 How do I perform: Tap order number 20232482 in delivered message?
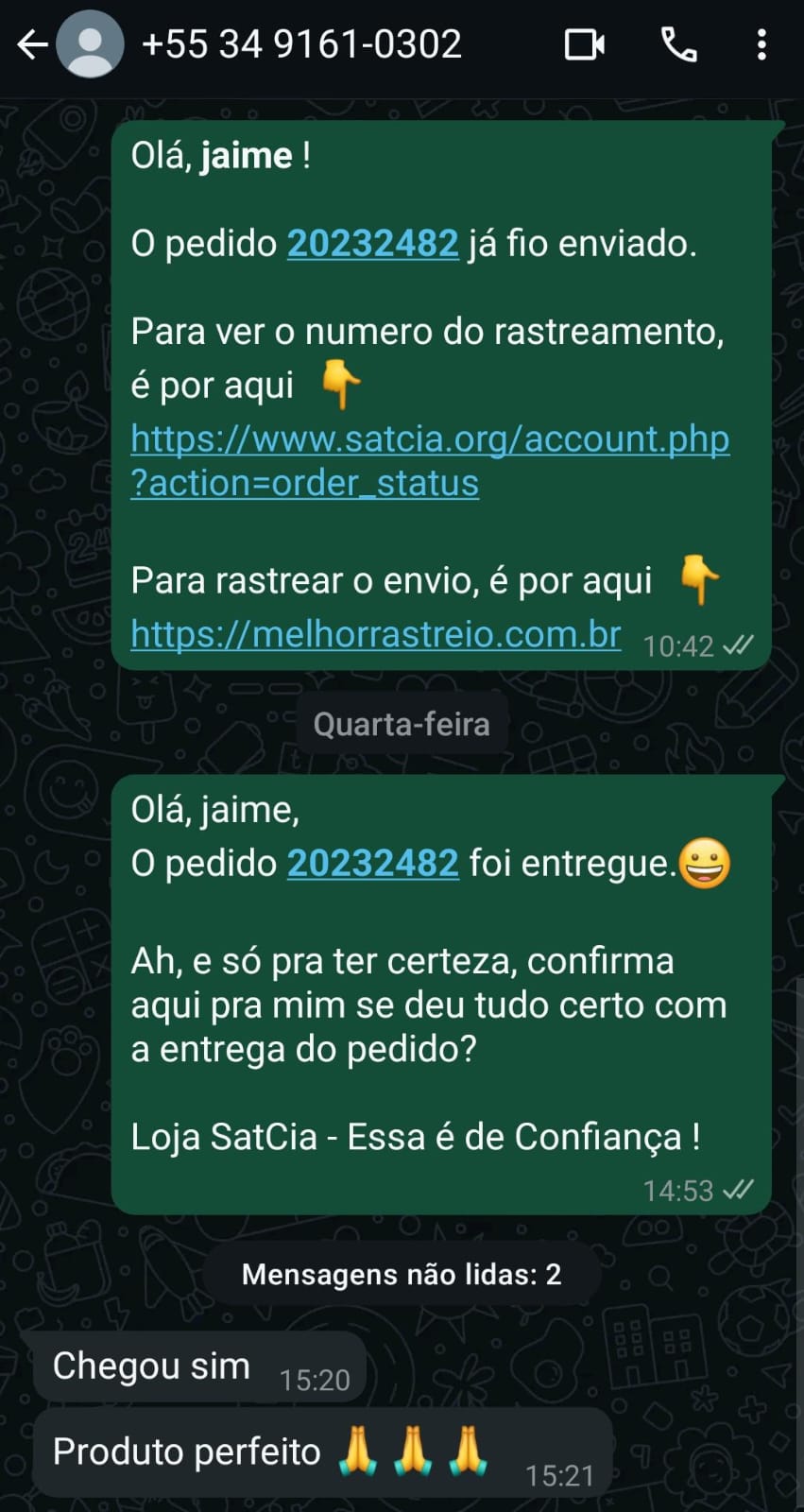pyautogui.click(x=372, y=863)
